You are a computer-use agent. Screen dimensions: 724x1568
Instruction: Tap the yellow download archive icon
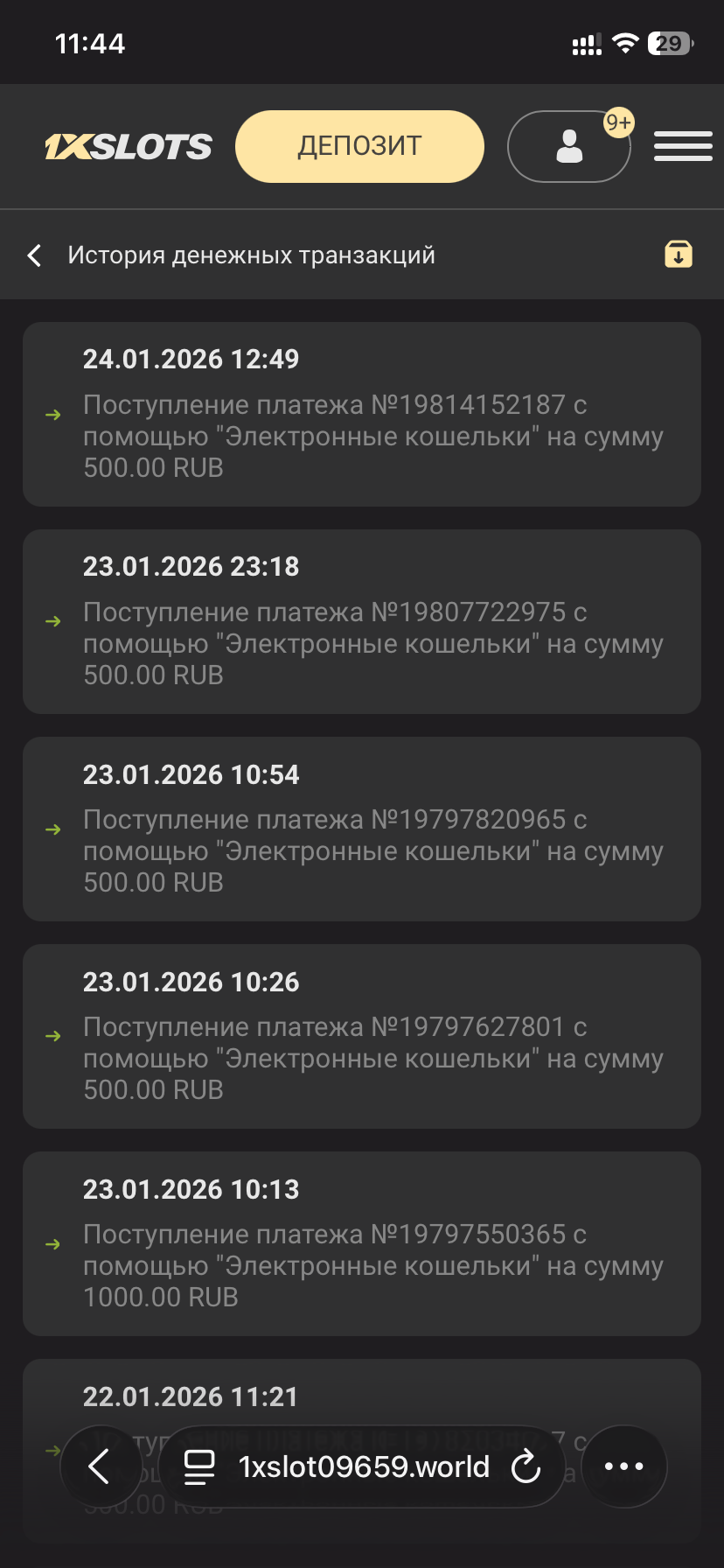point(678,255)
